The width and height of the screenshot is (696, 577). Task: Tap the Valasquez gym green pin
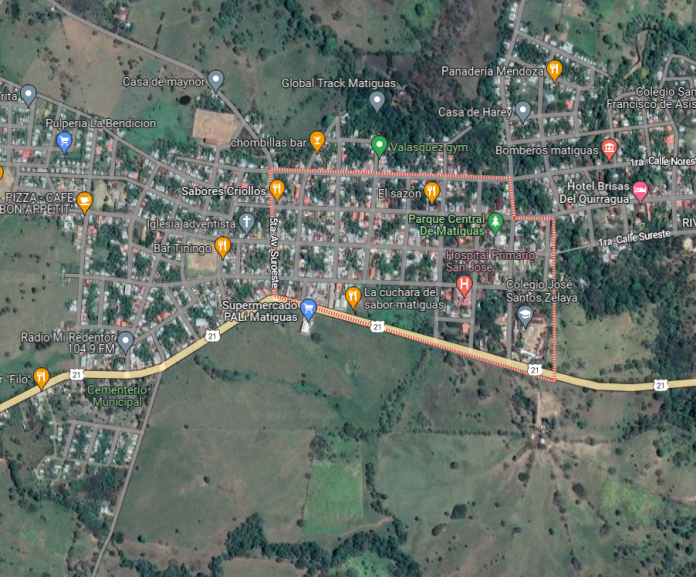coord(379,145)
